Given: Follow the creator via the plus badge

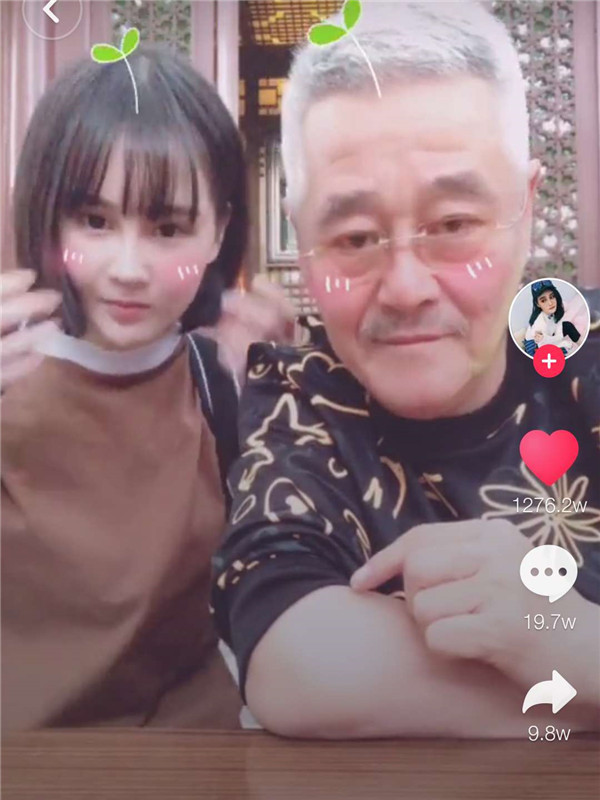Looking at the screenshot, I should pos(548,361).
